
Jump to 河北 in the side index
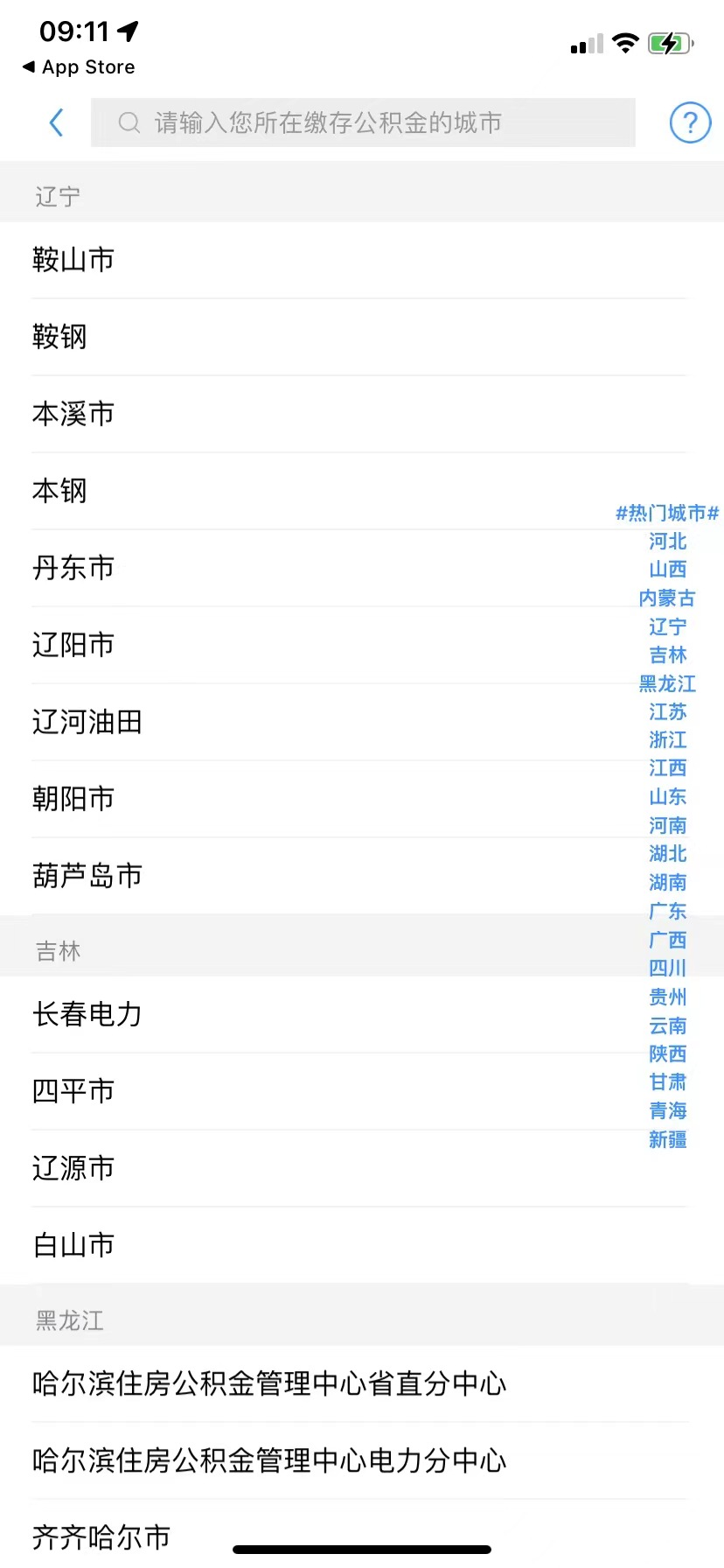pyautogui.click(x=667, y=542)
